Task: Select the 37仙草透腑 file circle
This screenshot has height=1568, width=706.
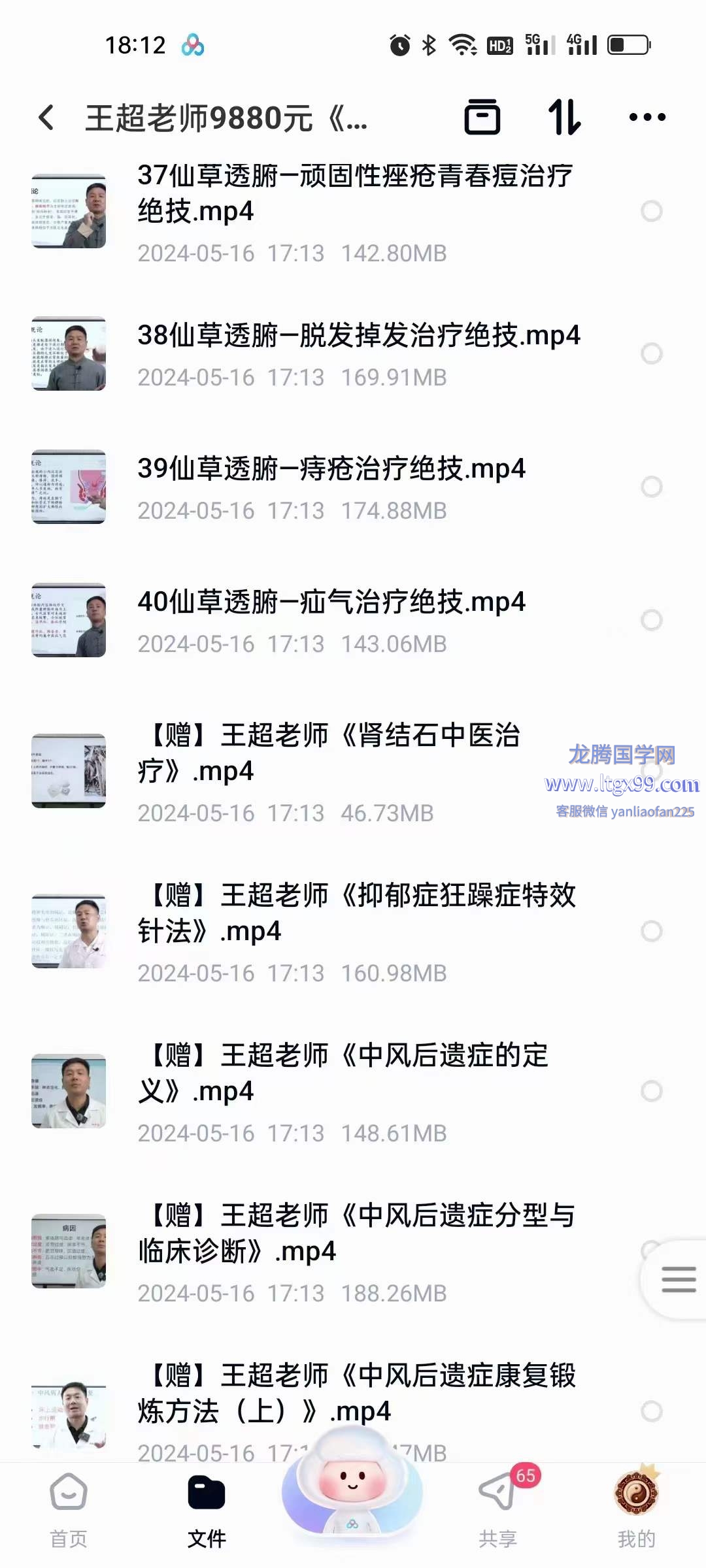Action: [651, 211]
